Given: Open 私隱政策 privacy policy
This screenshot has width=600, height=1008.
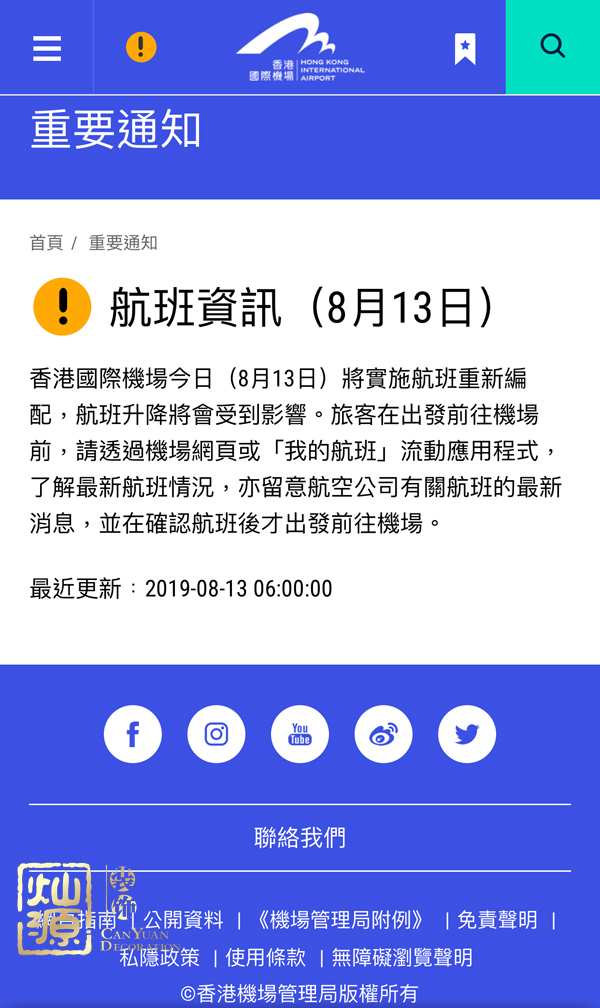Looking at the screenshot, I should click(x=160, y=957).
